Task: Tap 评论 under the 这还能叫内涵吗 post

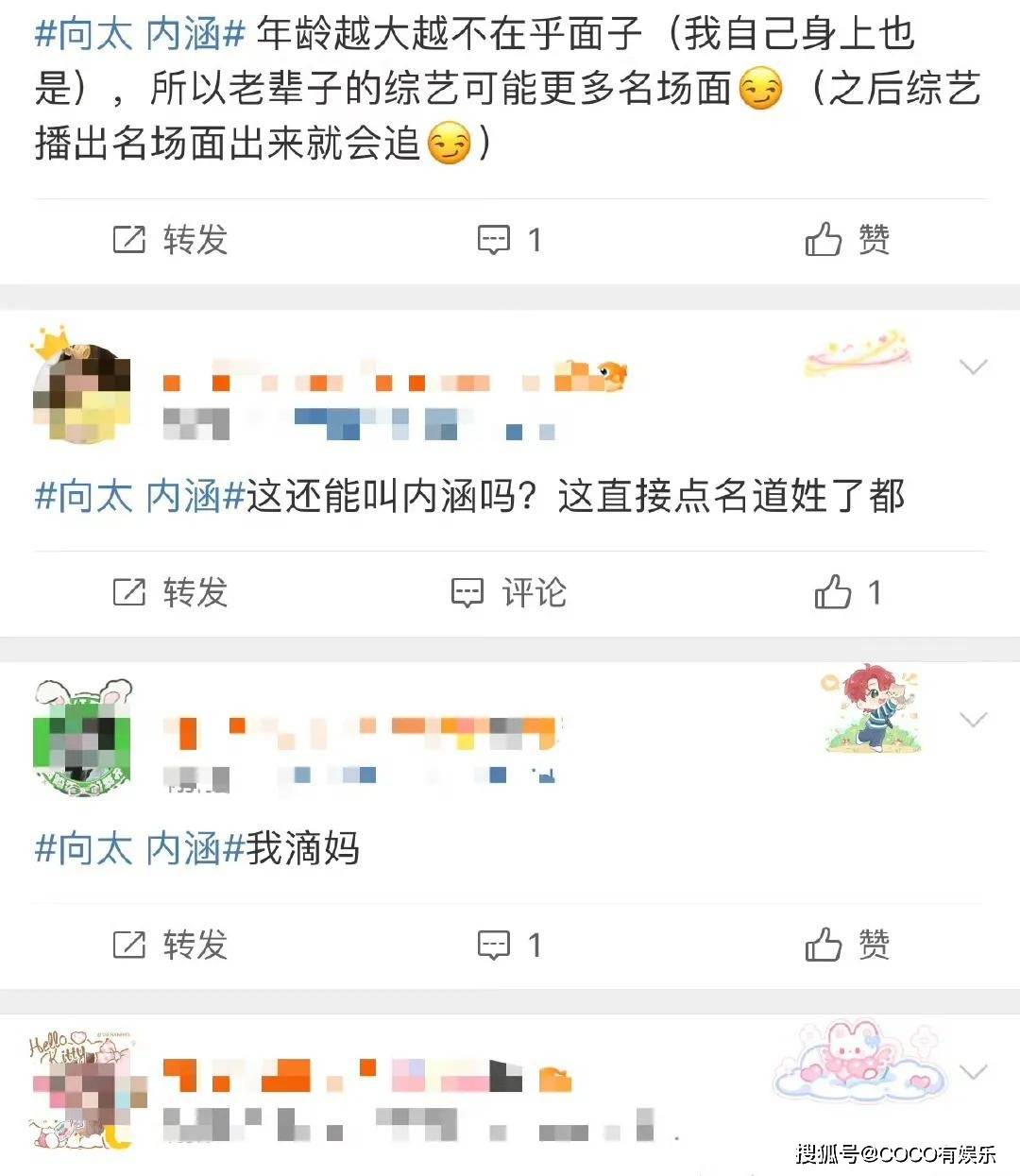Action: tap(509, 592)
